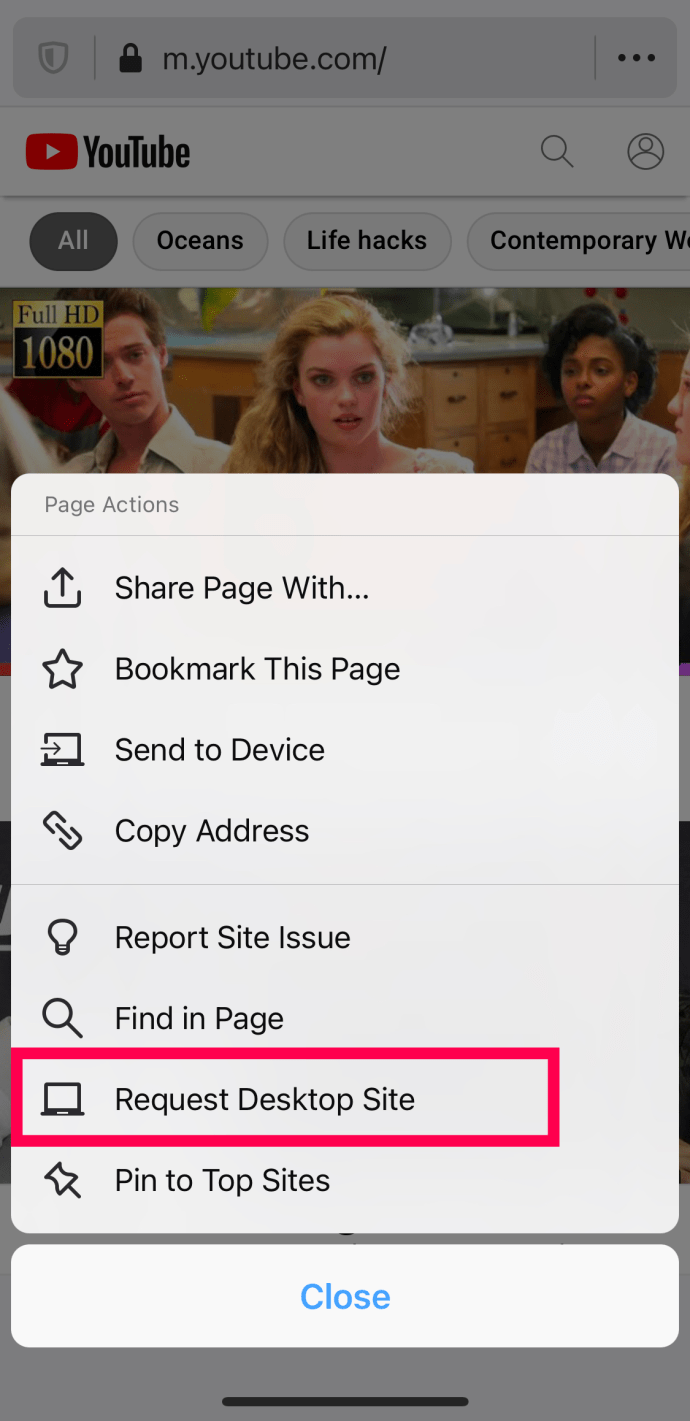Choose Report Site Issue
Screen dimensions: 690x1421
point(232,938)
